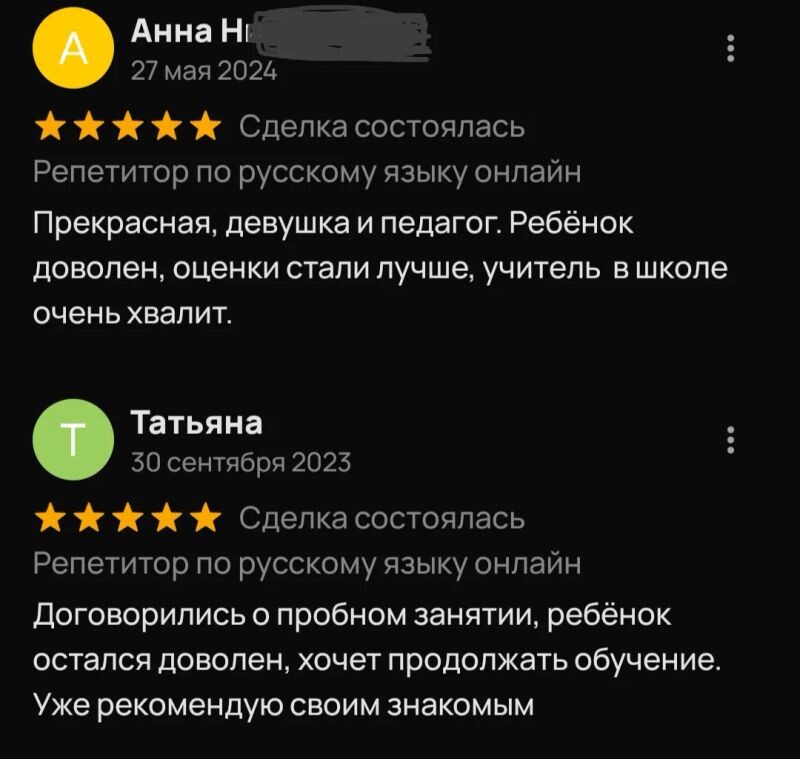Open Tatyana's reviewer profile avatar
The height and width of the screenshot is (759, 800).
coord(74,439)
